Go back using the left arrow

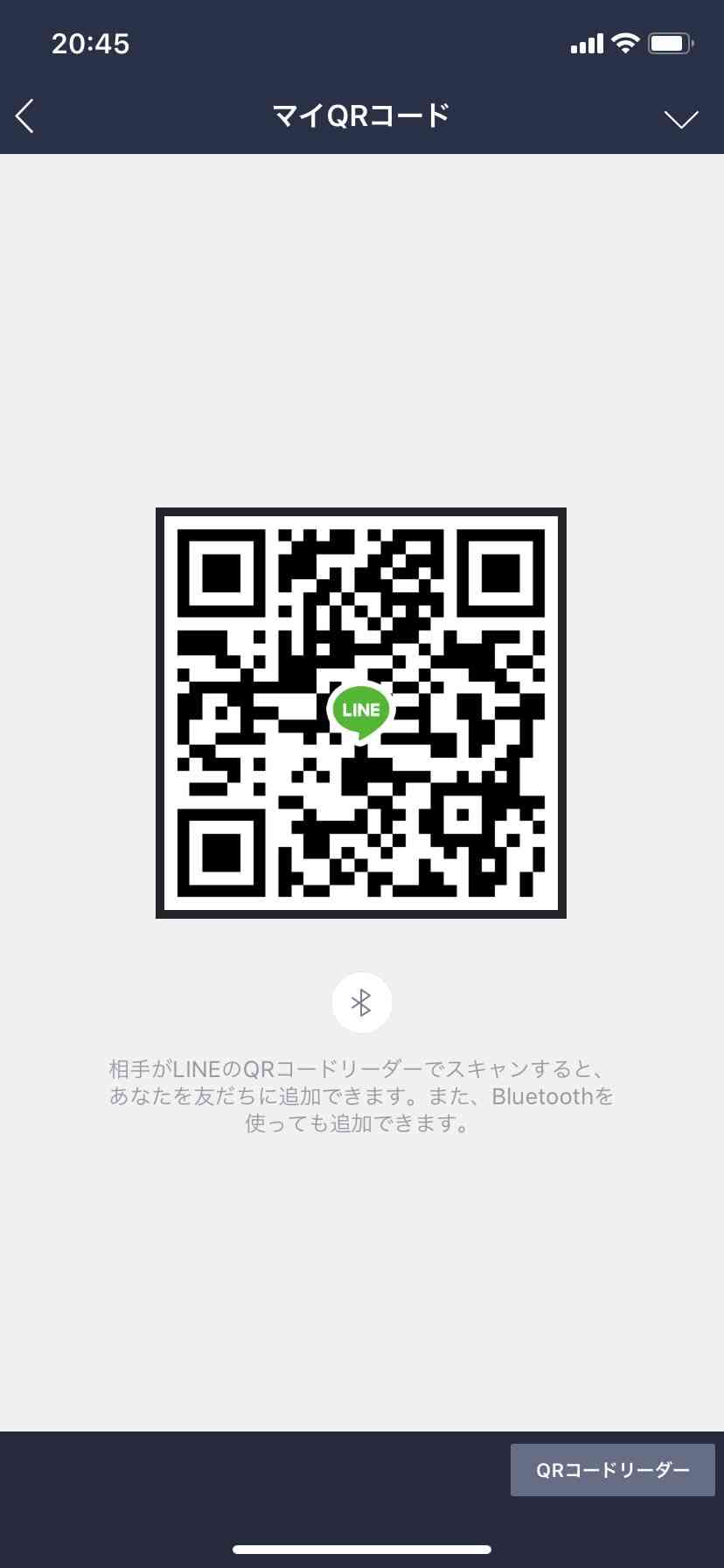coord(25,115)
